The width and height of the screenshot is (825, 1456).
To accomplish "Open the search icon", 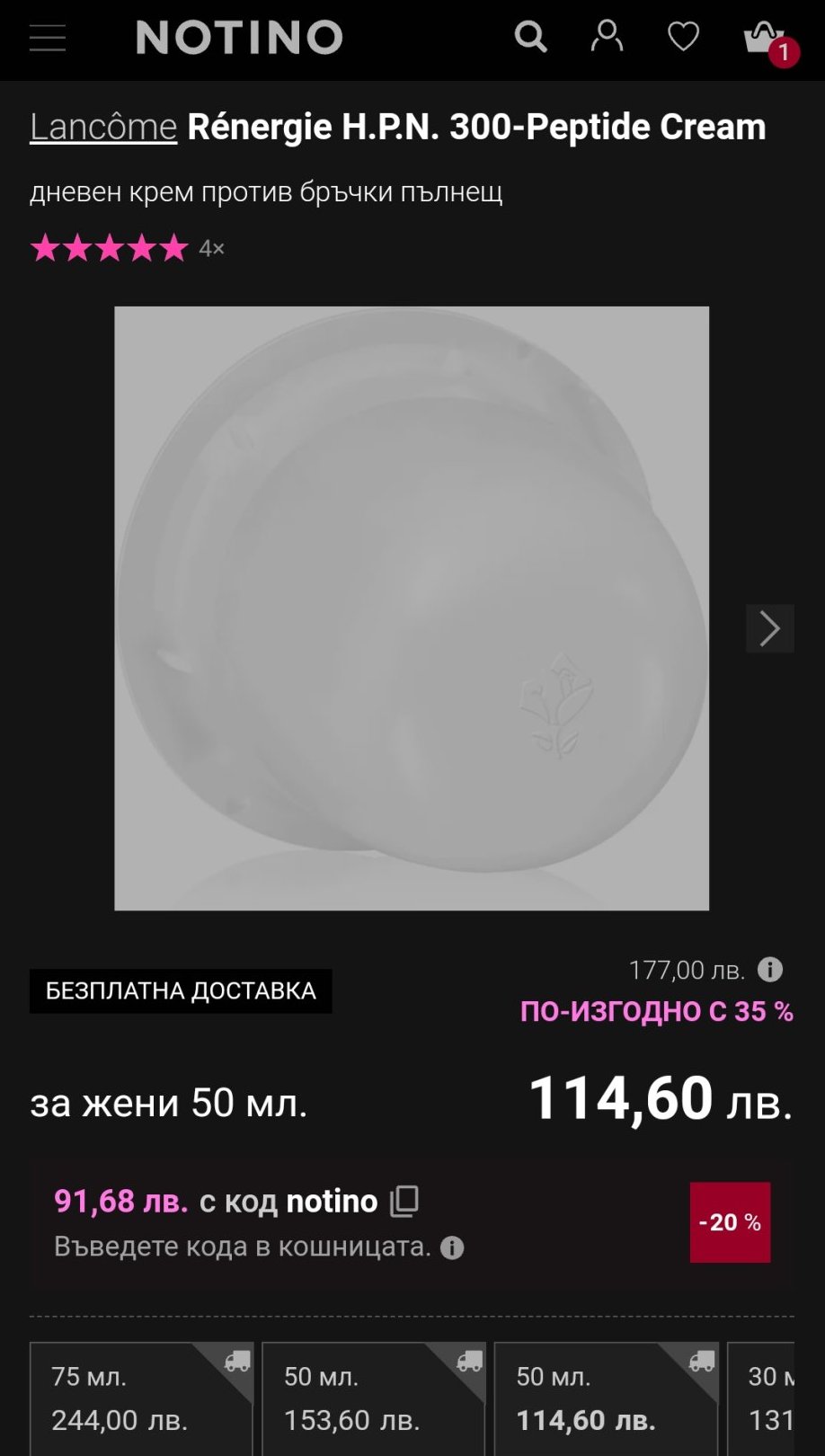I will [x=530, y=37].
